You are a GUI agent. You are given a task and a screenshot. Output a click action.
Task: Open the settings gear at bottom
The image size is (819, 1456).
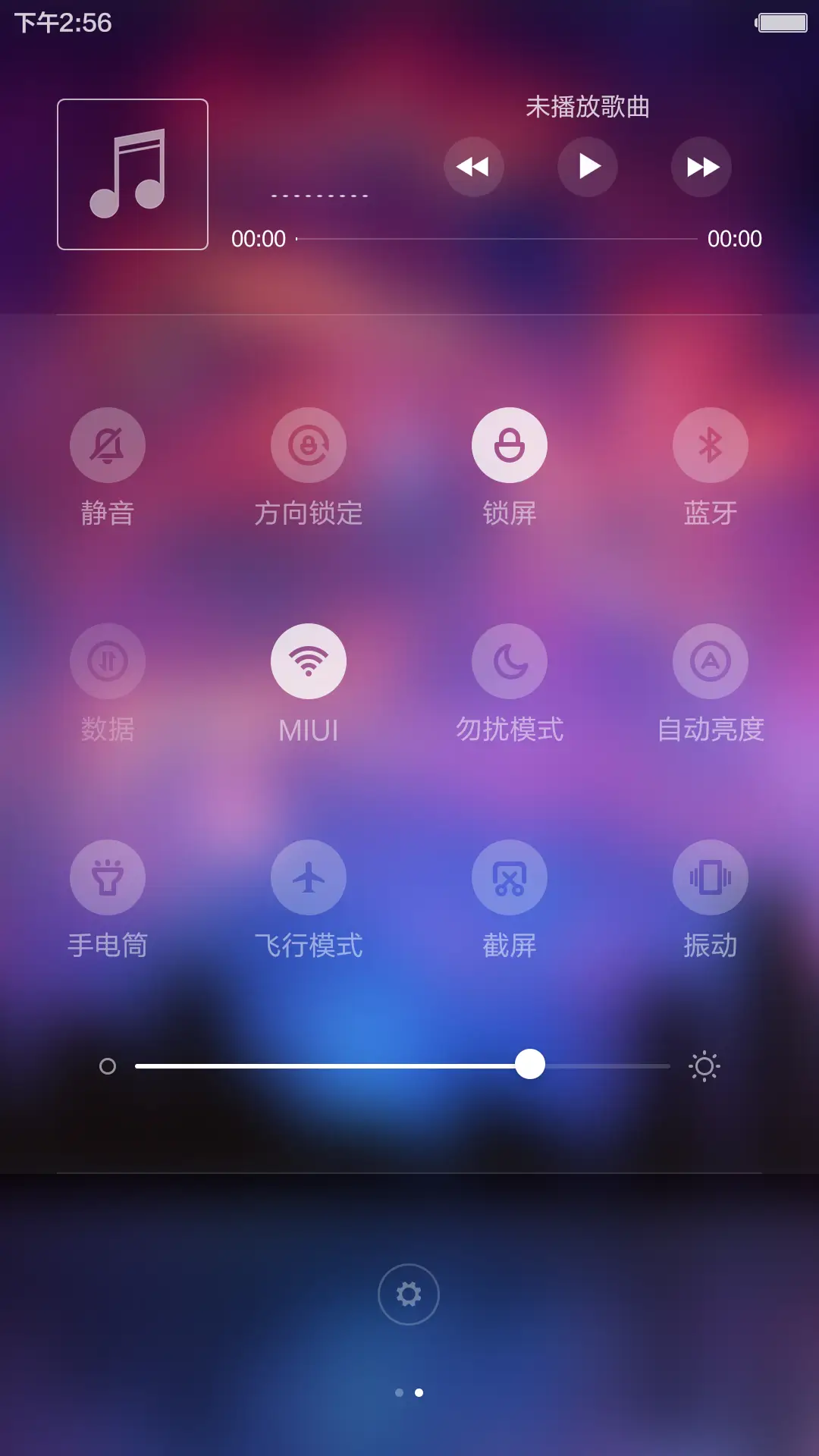(x=409, y=1294)
